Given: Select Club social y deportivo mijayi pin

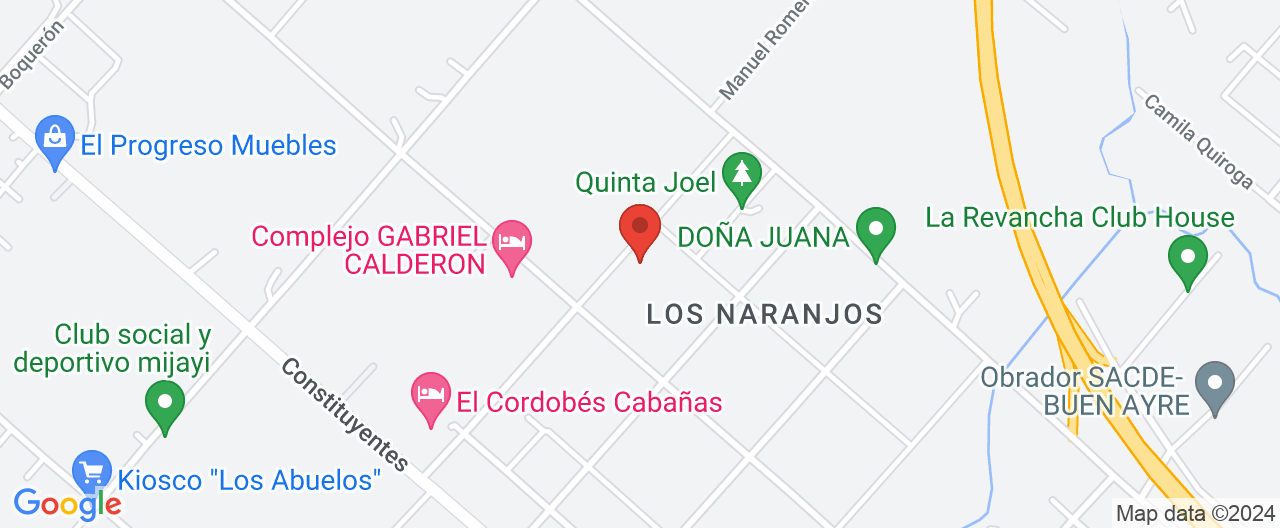Looking at the screenshot, I should coord(165,404).
